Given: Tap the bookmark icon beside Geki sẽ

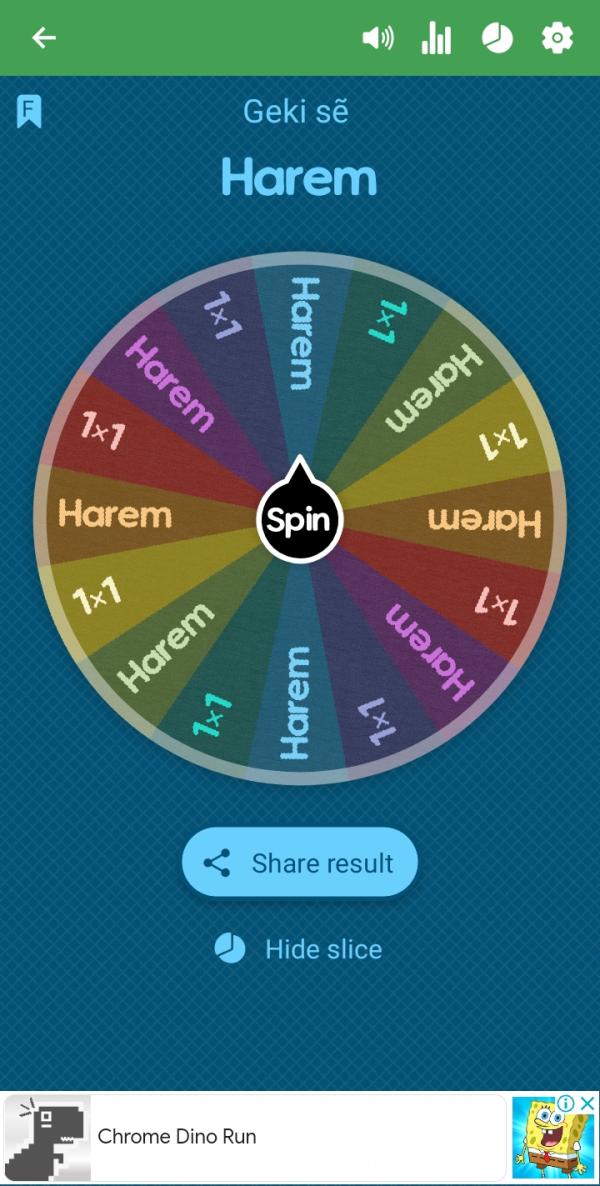Looking at the screenshot, I should [x=29, y=111].
